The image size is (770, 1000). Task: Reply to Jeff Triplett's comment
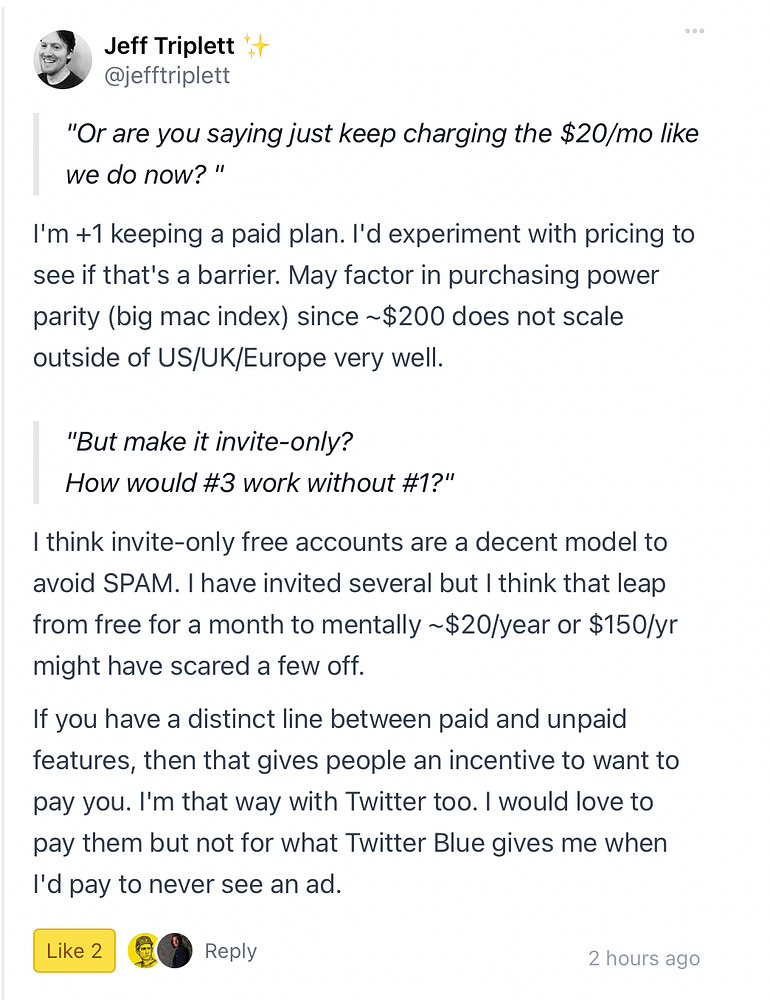230,951
